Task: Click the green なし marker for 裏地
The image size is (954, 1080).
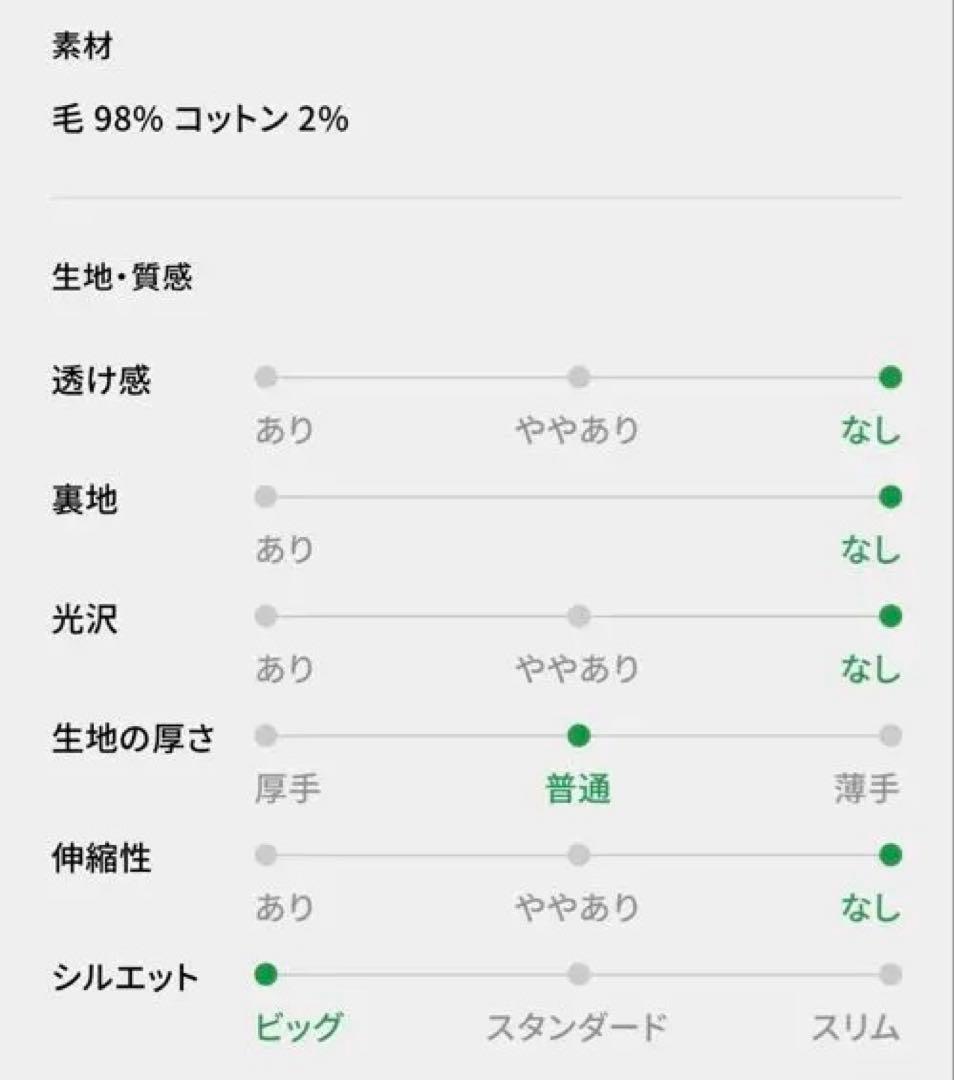Action: (889, 495)
